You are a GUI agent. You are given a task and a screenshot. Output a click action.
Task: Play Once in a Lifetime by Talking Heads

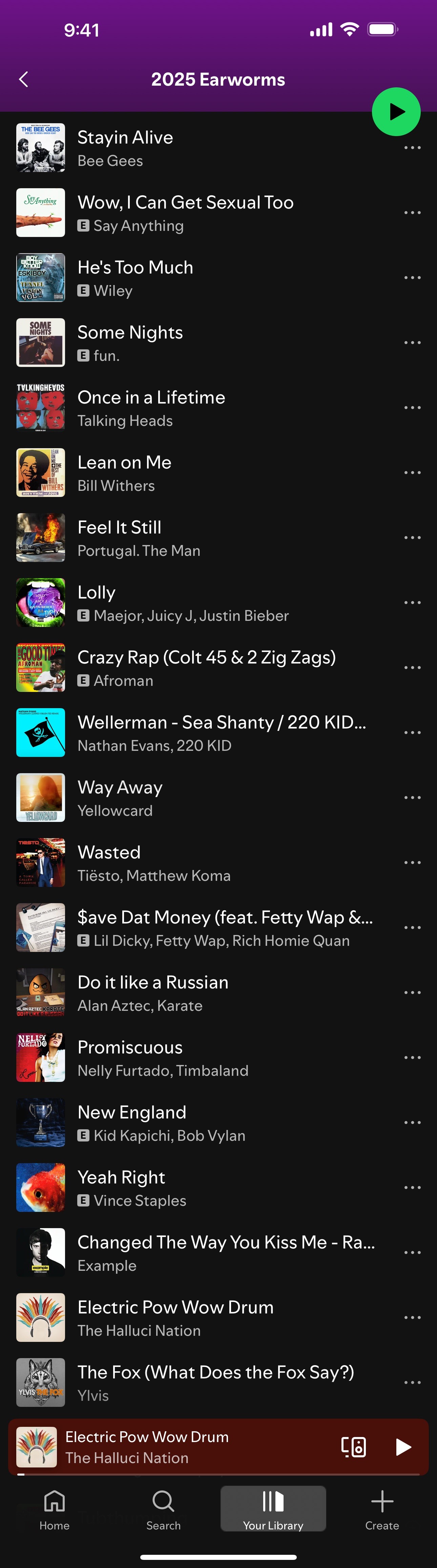pos(183,408)
